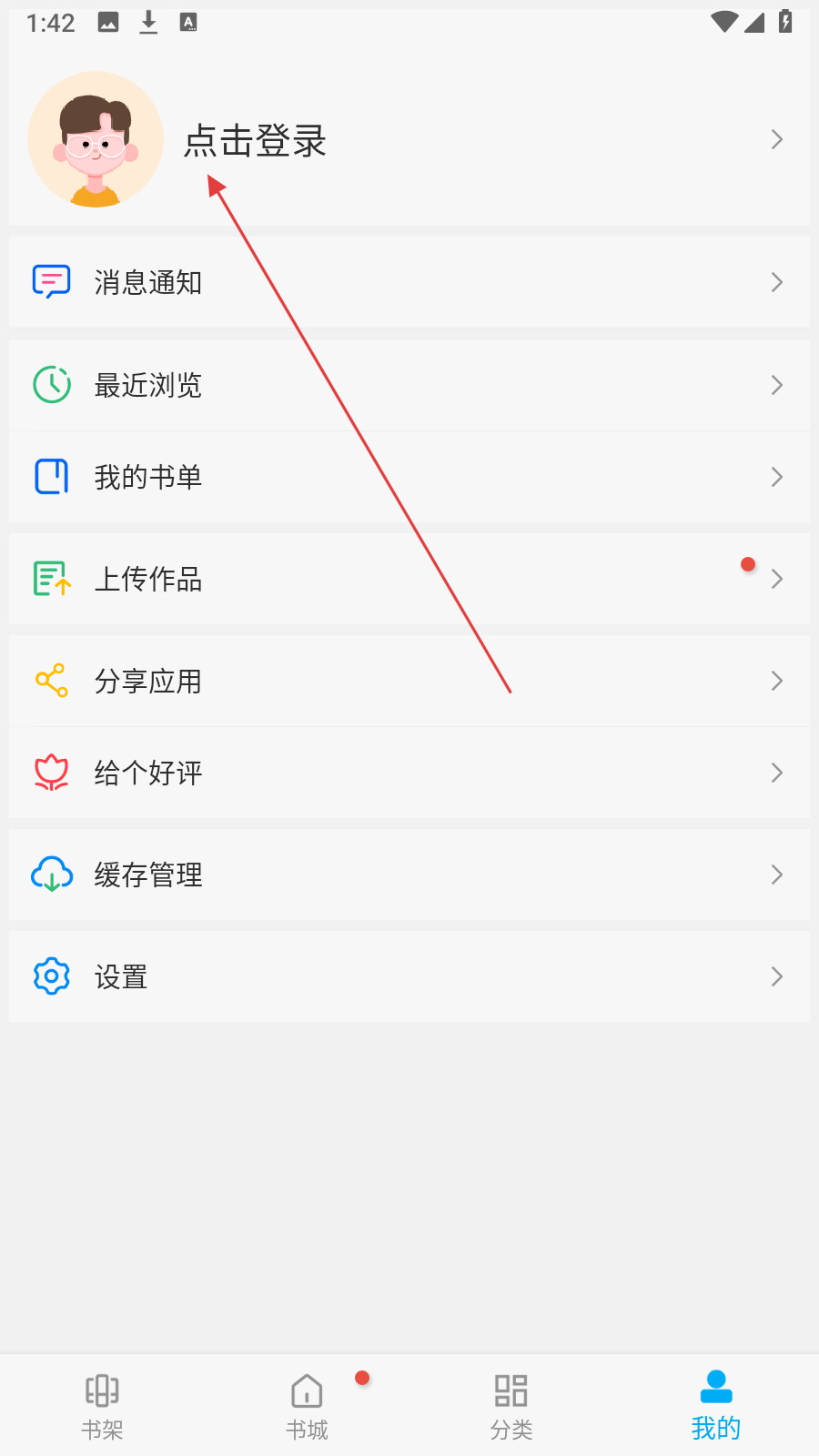Open 上传作品 upload works
Image resolution: width=819 pixels, height=1456 pixels.
[409, 579]
